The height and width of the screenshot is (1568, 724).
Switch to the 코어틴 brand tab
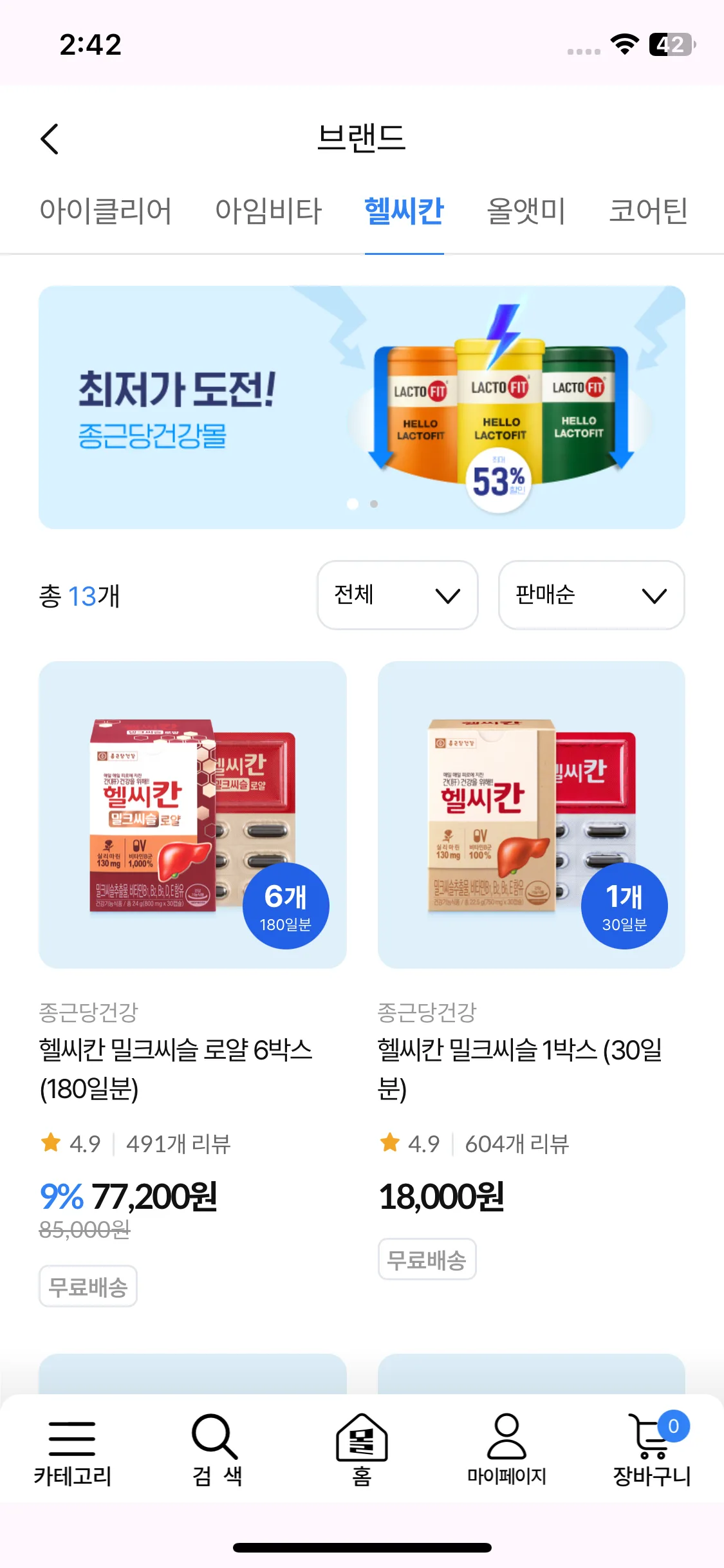(x=648, y=211)
